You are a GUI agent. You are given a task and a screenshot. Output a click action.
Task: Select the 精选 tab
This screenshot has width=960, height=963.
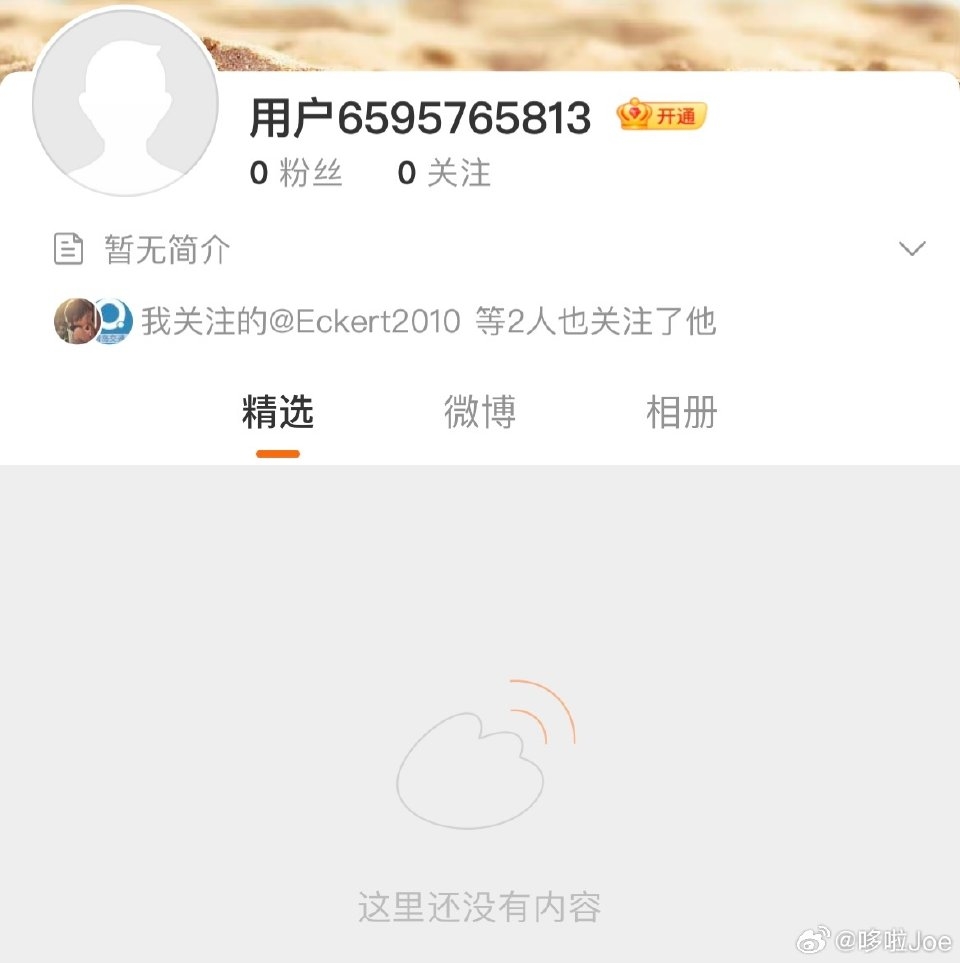pyautogui.click(x=278, y=412)
